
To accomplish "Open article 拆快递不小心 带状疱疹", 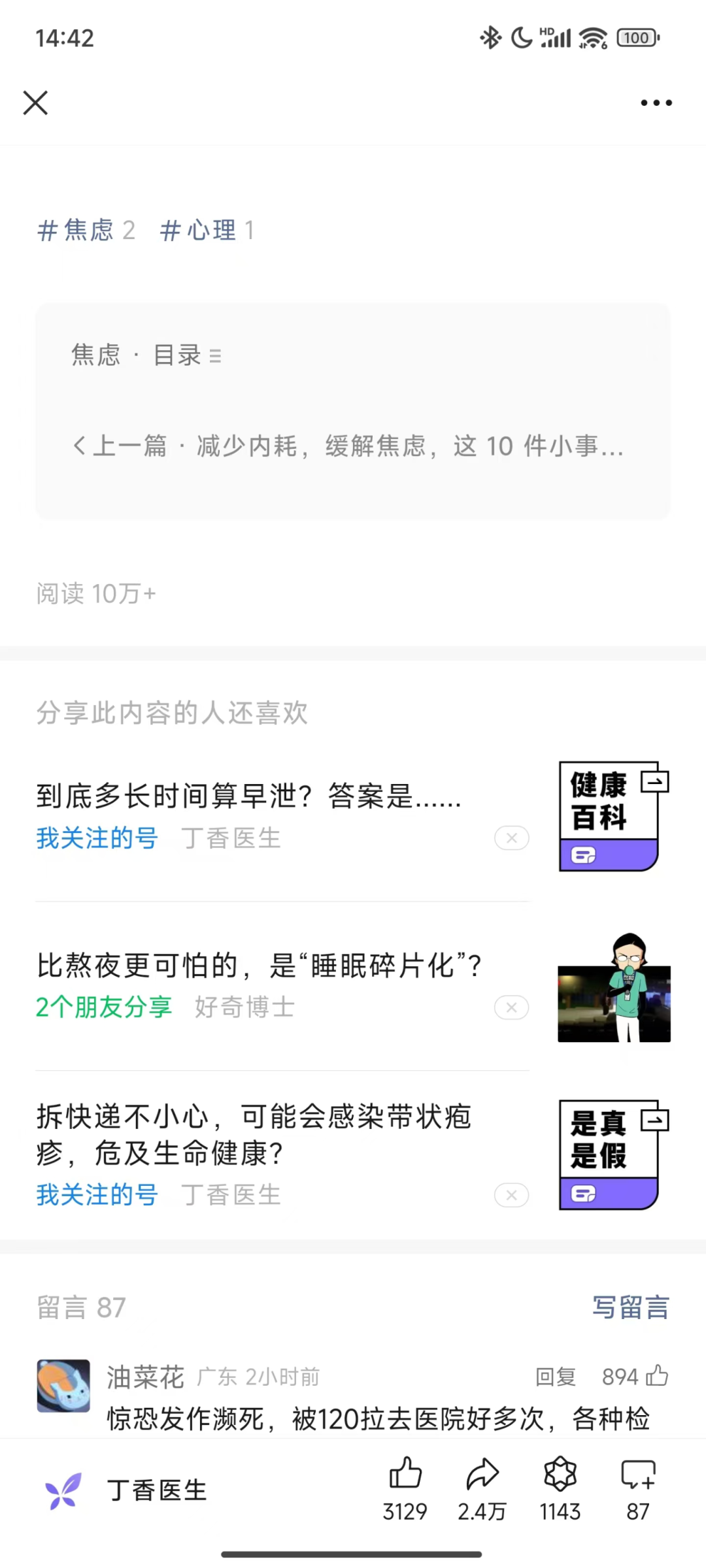I will (255, 1134).
